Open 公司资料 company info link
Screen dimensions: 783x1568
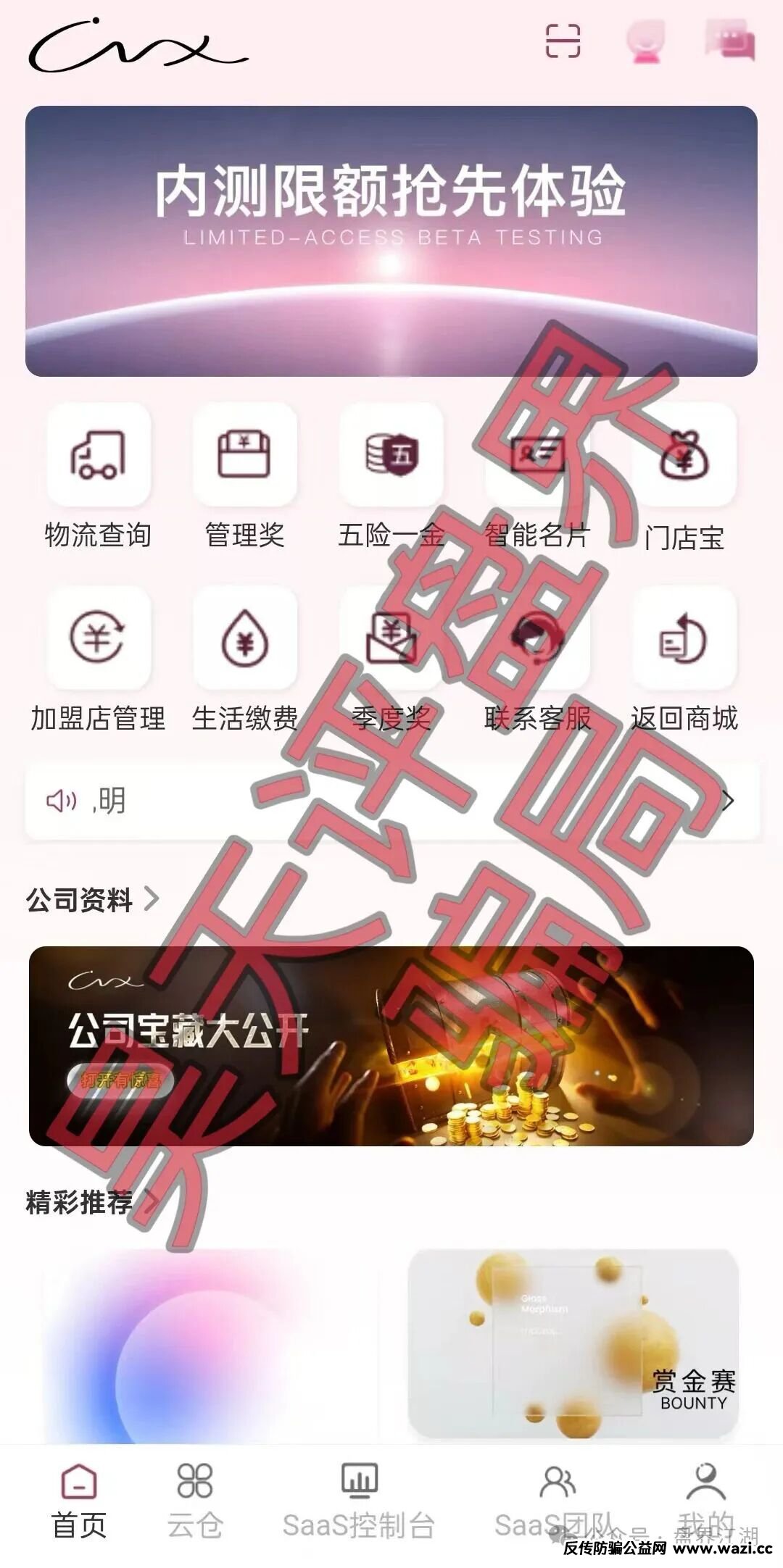[91, 900]
